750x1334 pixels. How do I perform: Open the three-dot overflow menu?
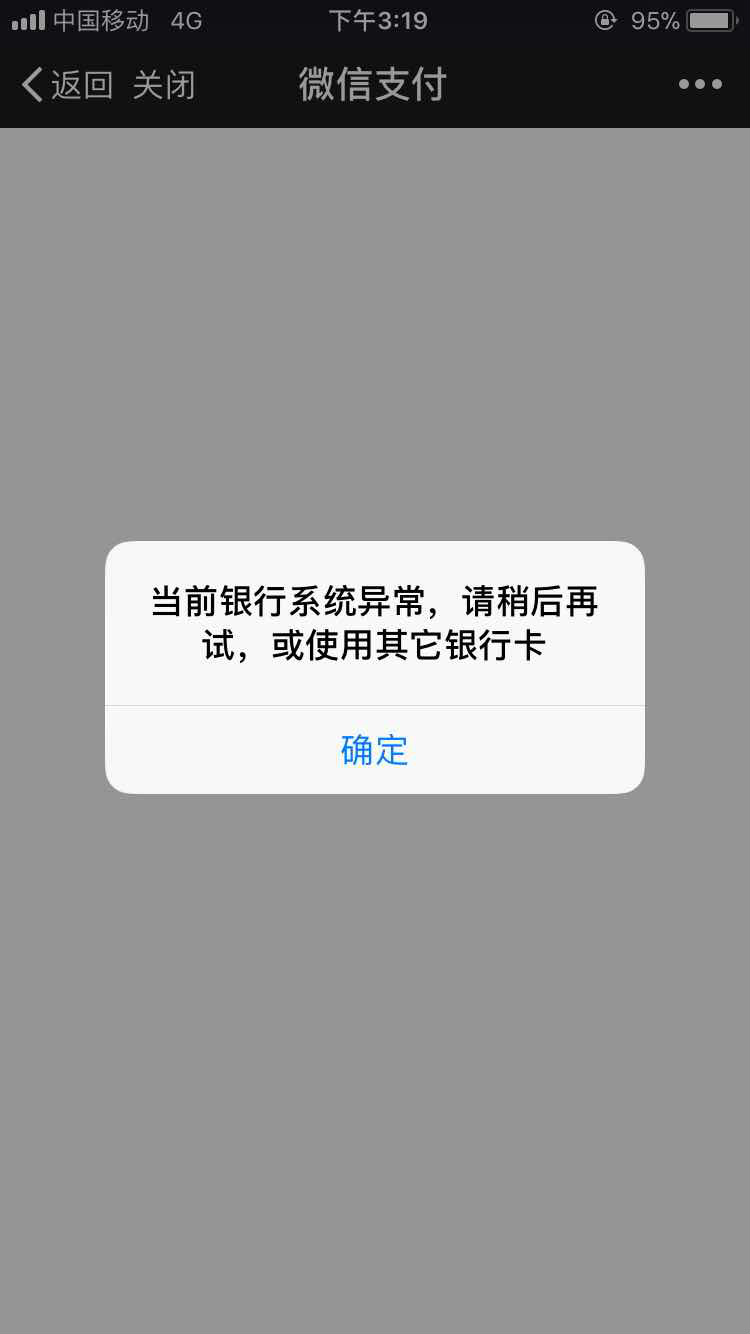(700, 85)
